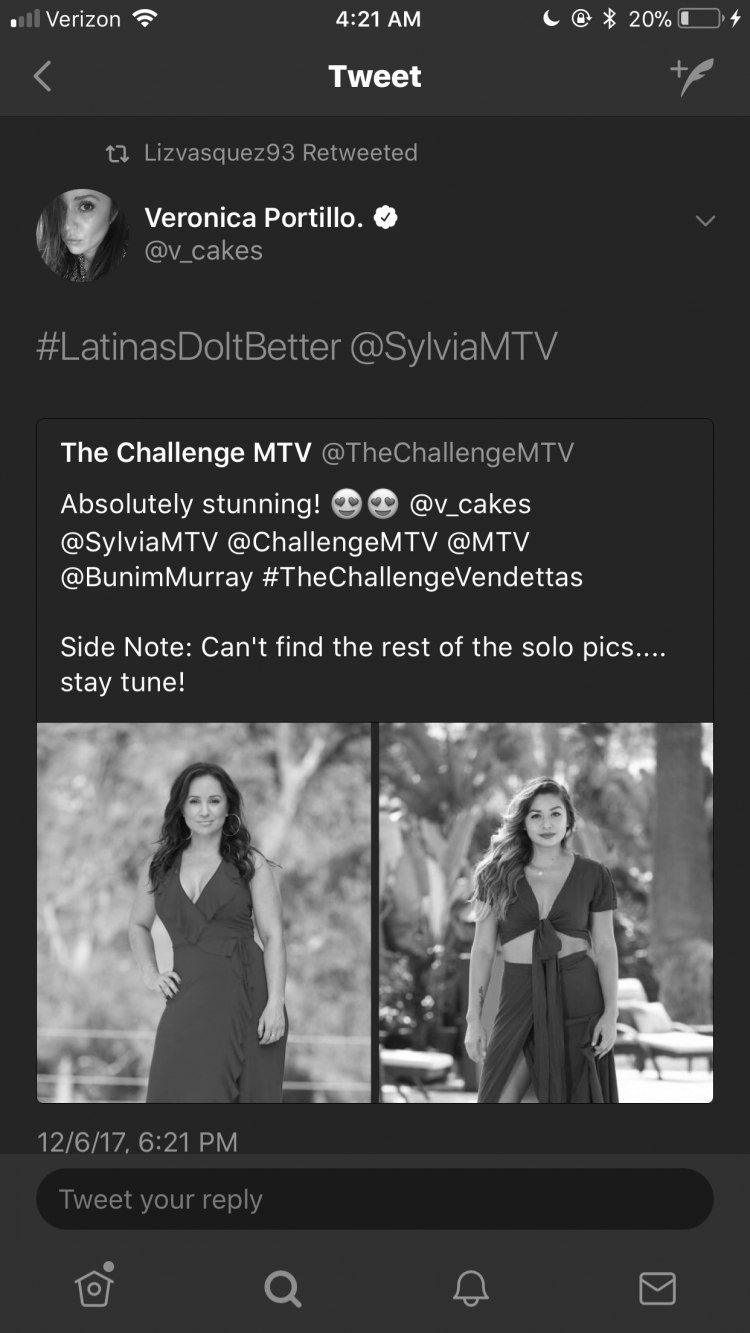Open the Lizvasquez93 Retweeted link
750x1333 pixels.
[x=280, y=153]
